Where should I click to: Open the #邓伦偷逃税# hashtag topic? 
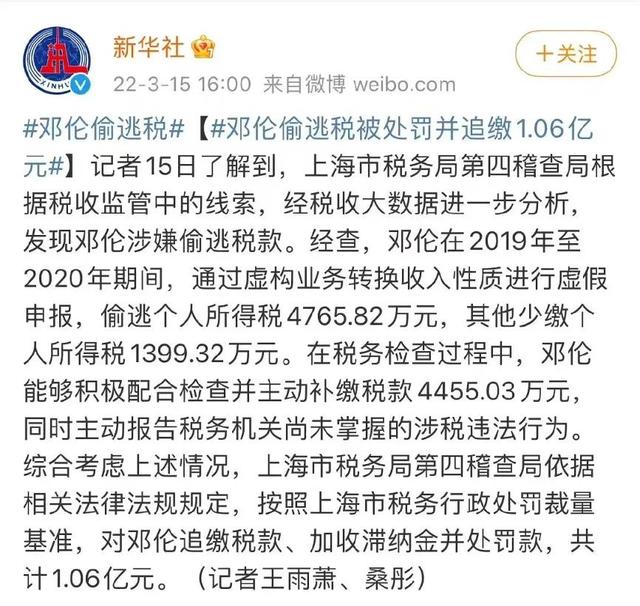[x=101, y=128]
